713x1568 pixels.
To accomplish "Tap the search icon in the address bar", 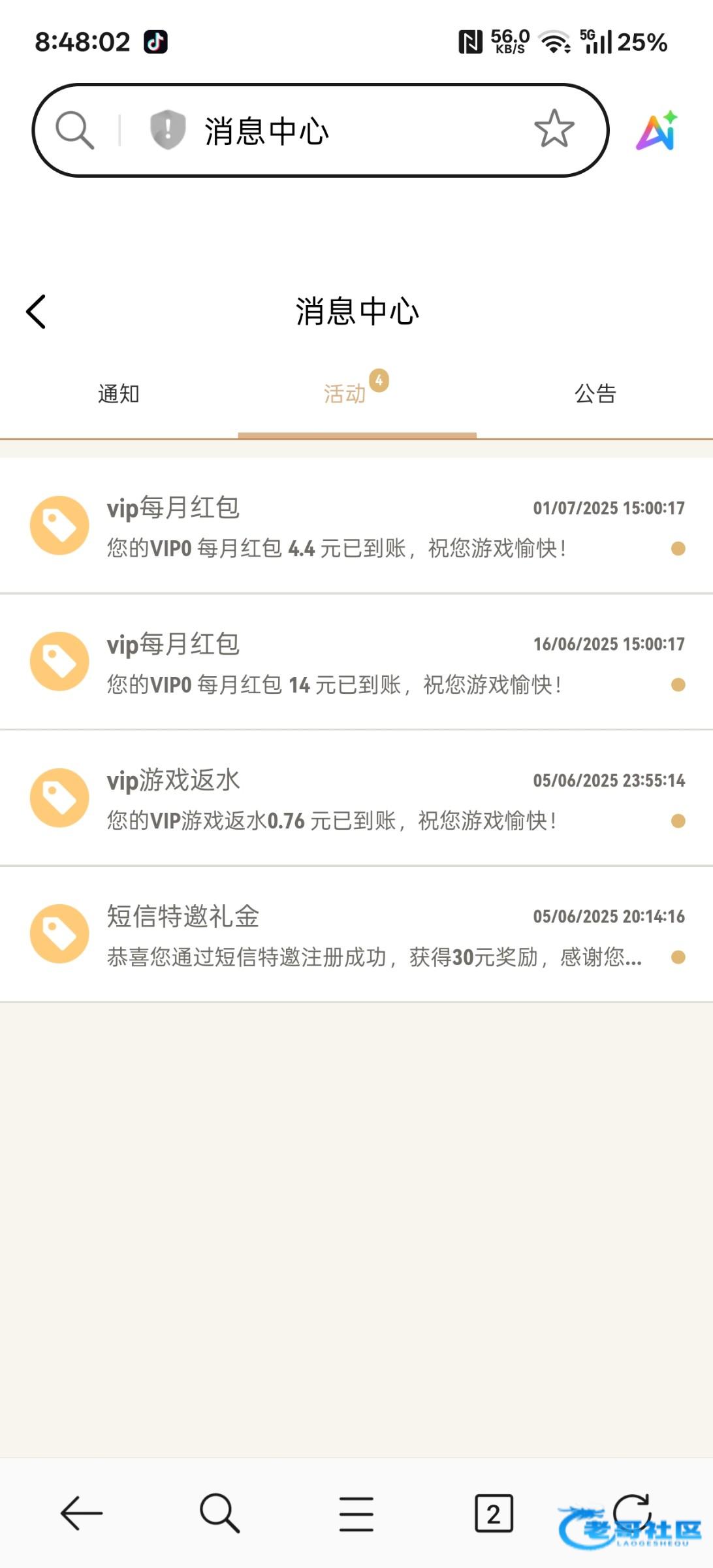I will pos(75,130).
